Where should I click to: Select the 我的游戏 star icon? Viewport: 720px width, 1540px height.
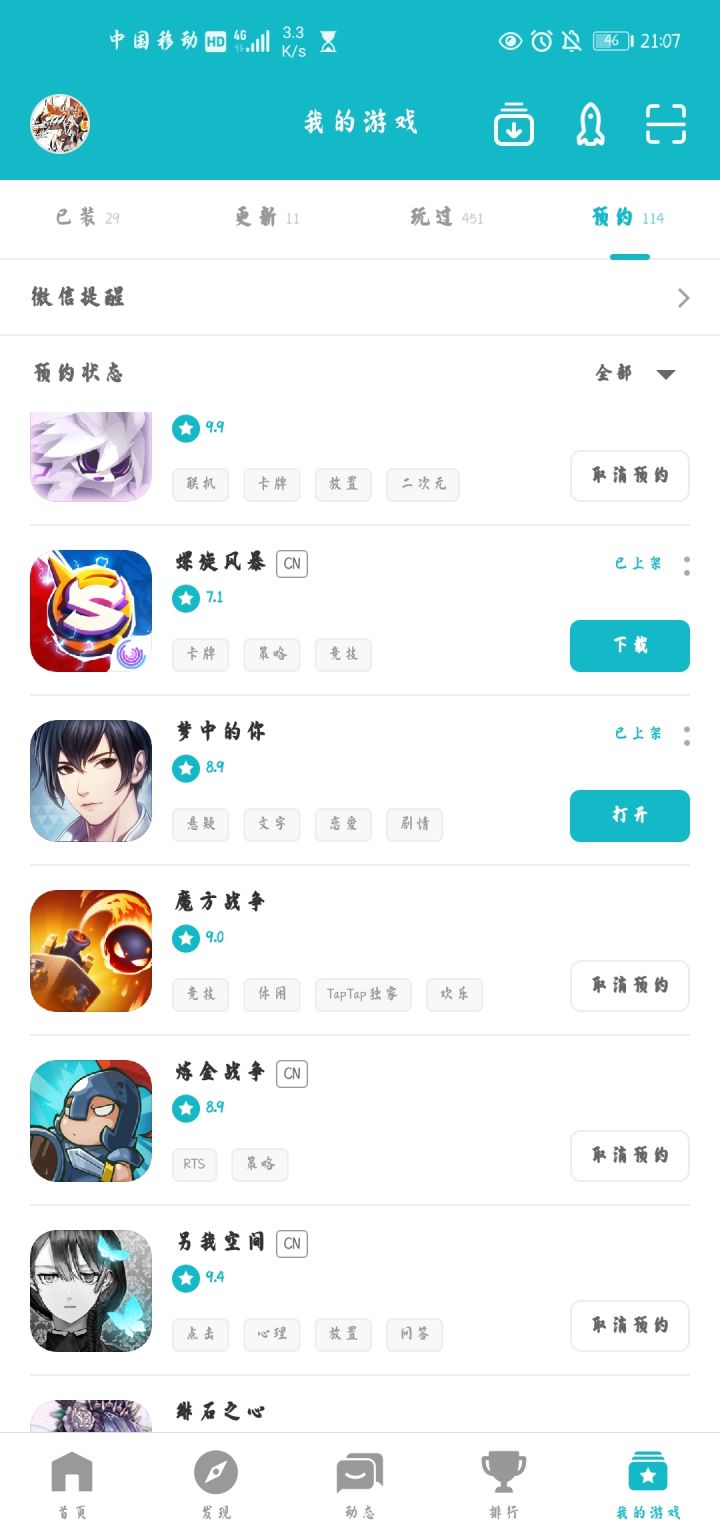[647, 1480]
